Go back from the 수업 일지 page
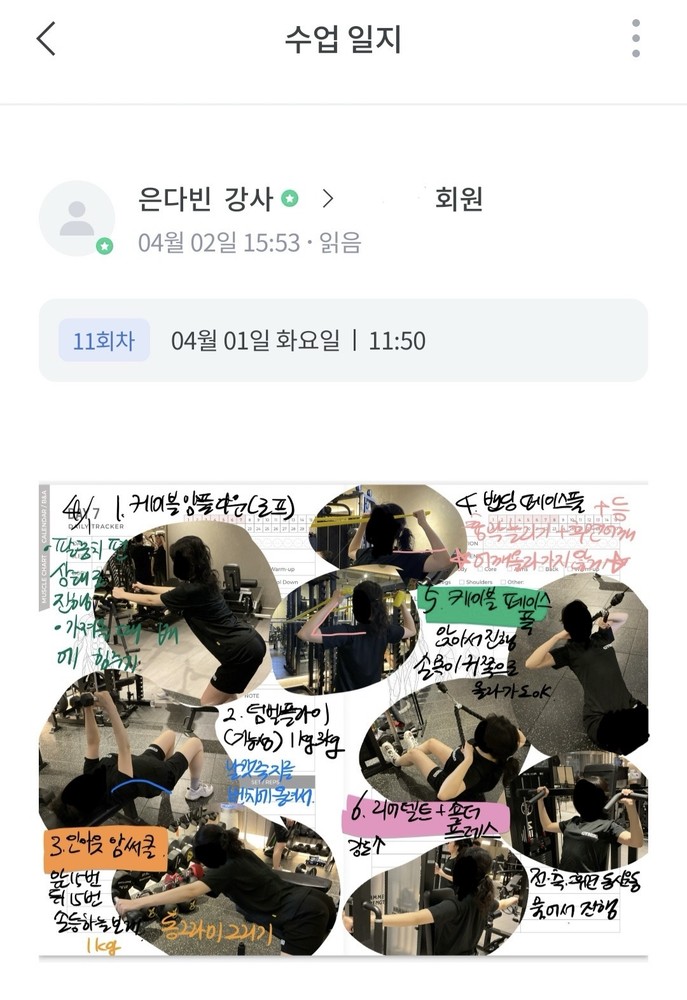The image size is (687, 1000). click(x=46, y=39)
